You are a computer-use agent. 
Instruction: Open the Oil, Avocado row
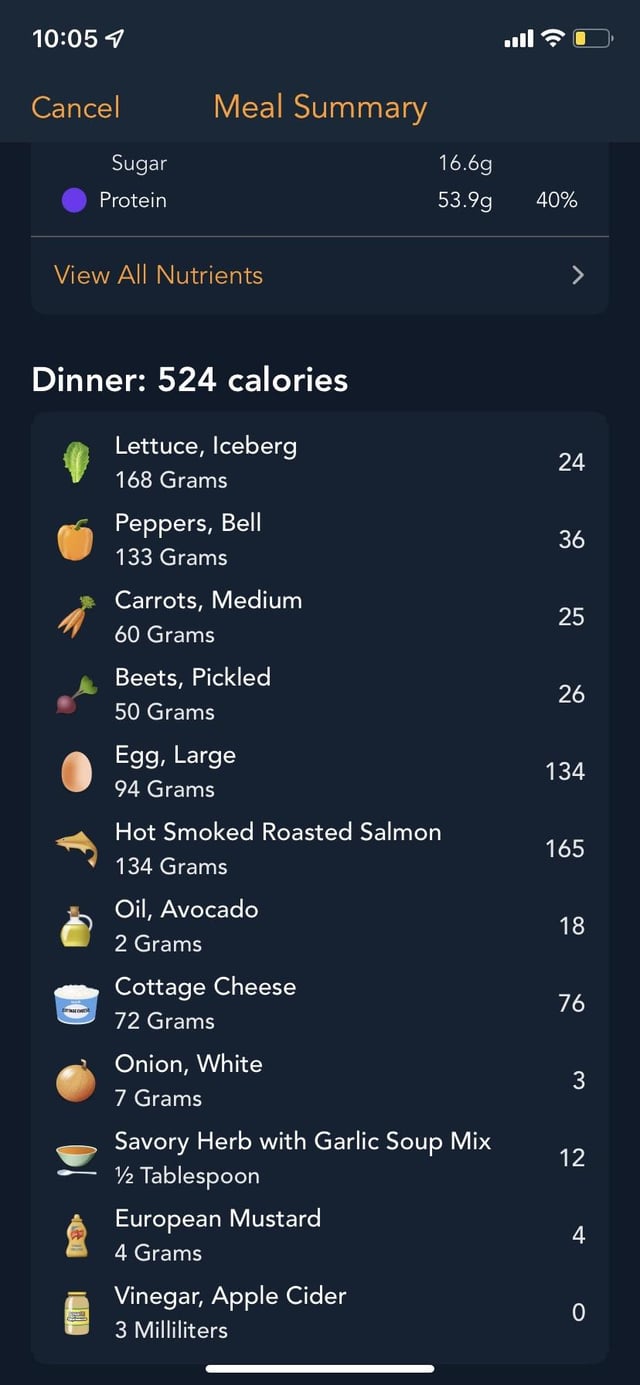320,925
